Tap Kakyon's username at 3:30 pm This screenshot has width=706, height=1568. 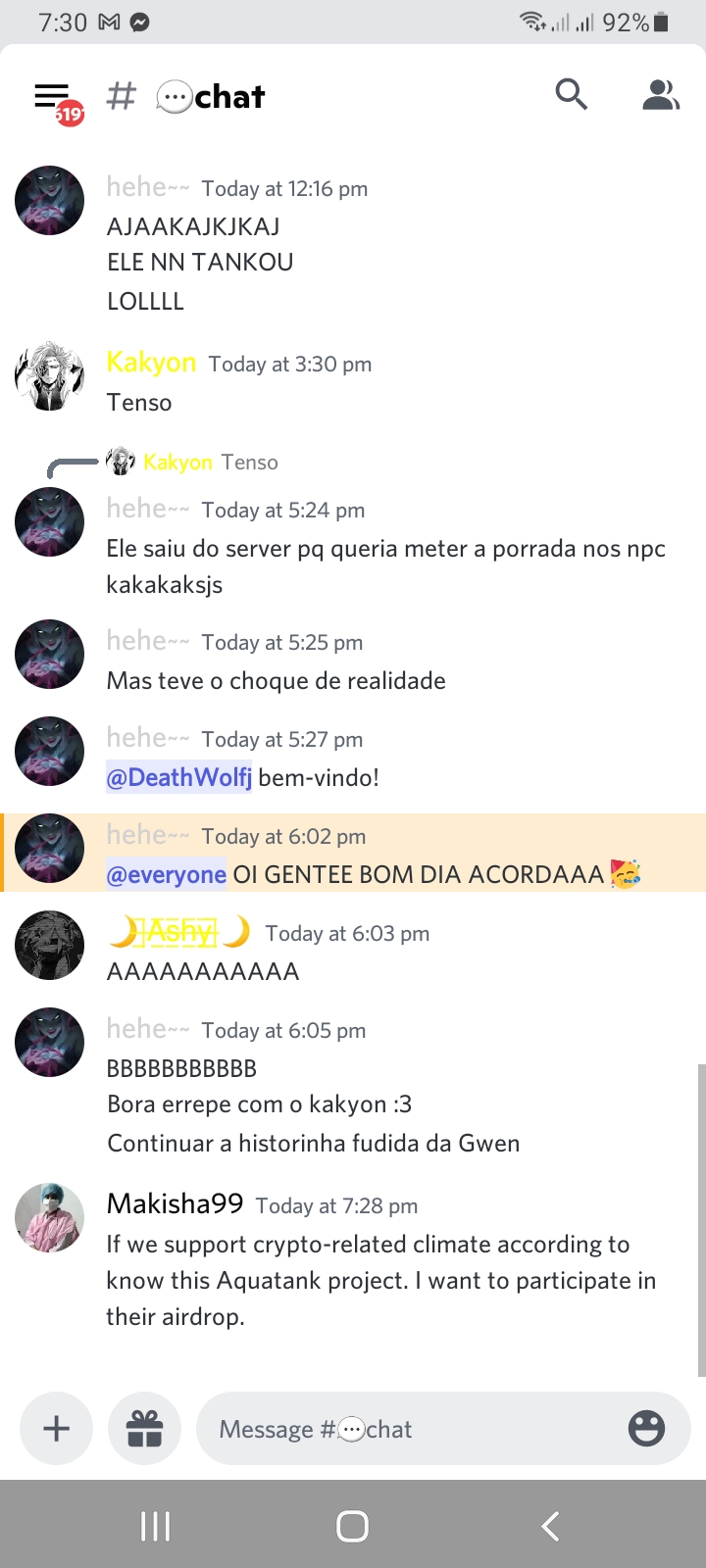point(151,363)
